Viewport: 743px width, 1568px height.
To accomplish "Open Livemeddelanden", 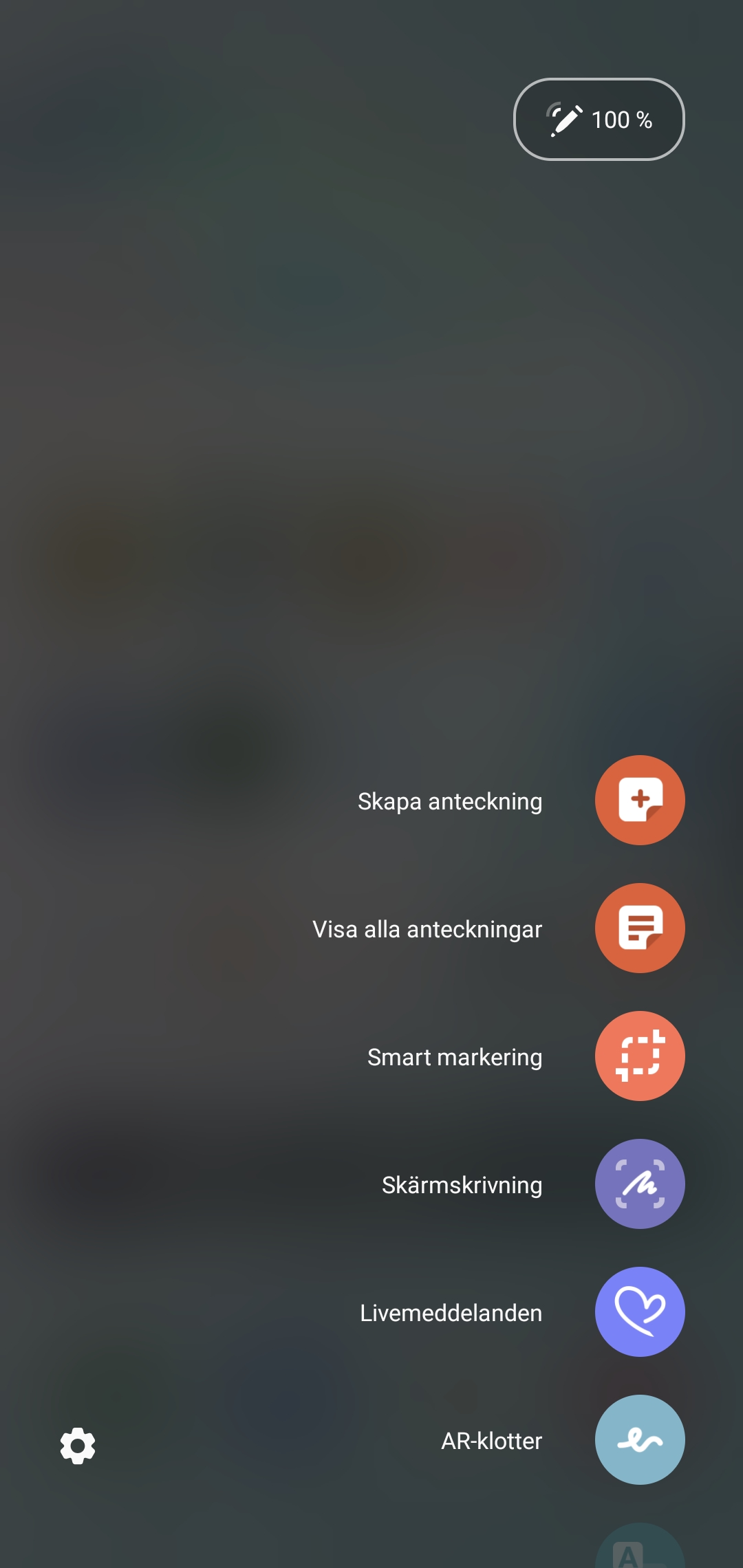I will (639, 1312).
